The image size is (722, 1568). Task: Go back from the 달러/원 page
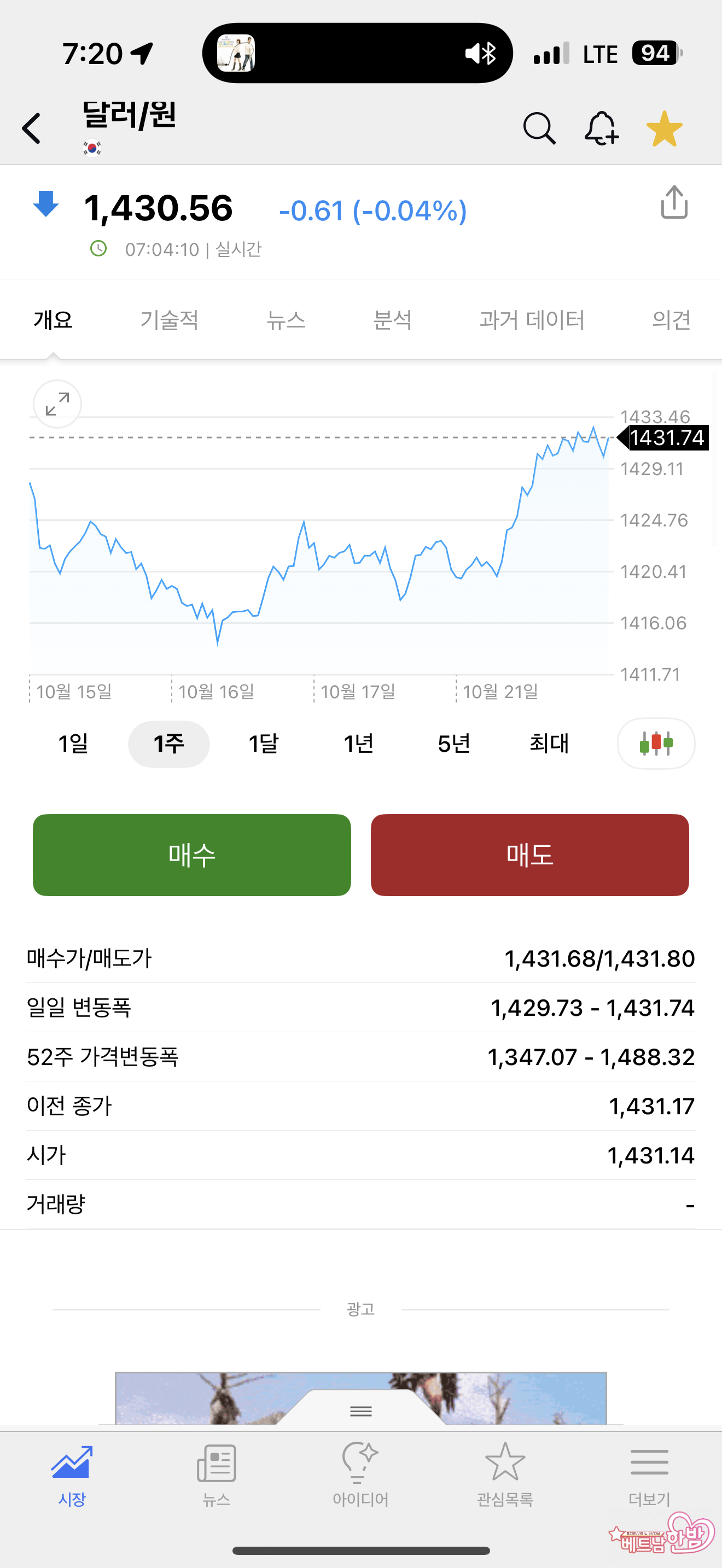click(32, 128)
